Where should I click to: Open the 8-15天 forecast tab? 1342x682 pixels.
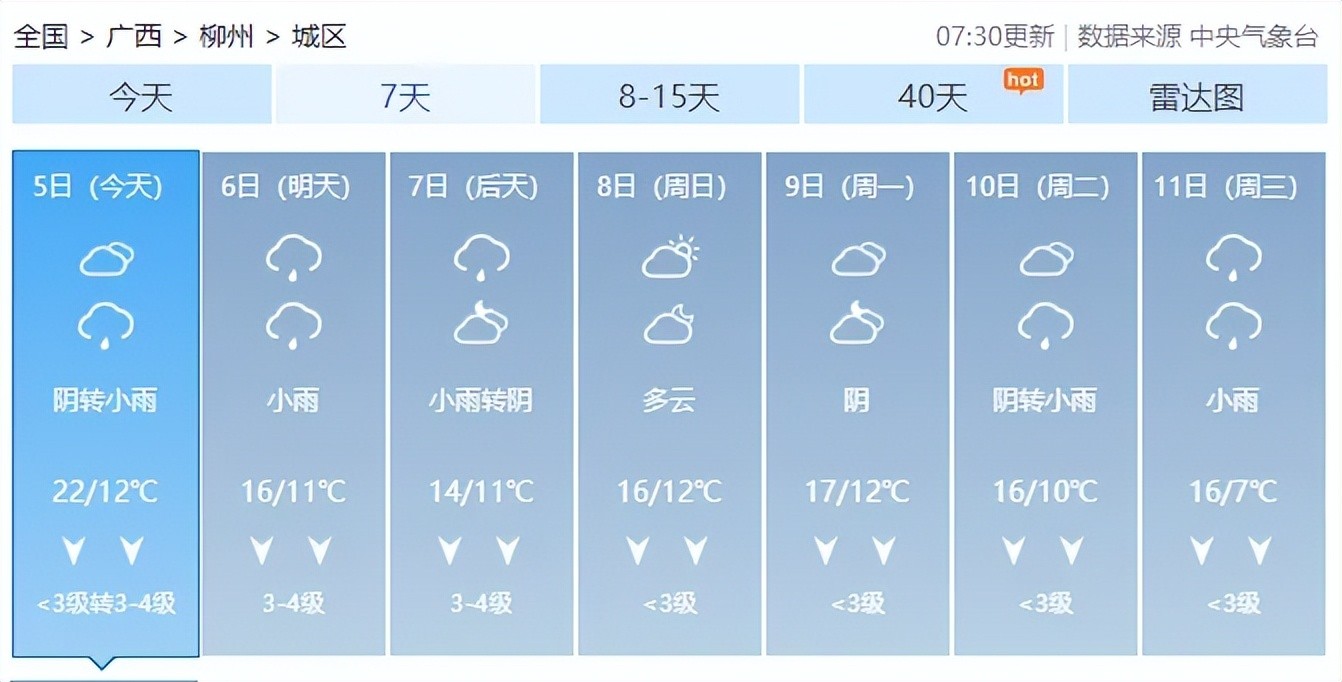(669, 96)
